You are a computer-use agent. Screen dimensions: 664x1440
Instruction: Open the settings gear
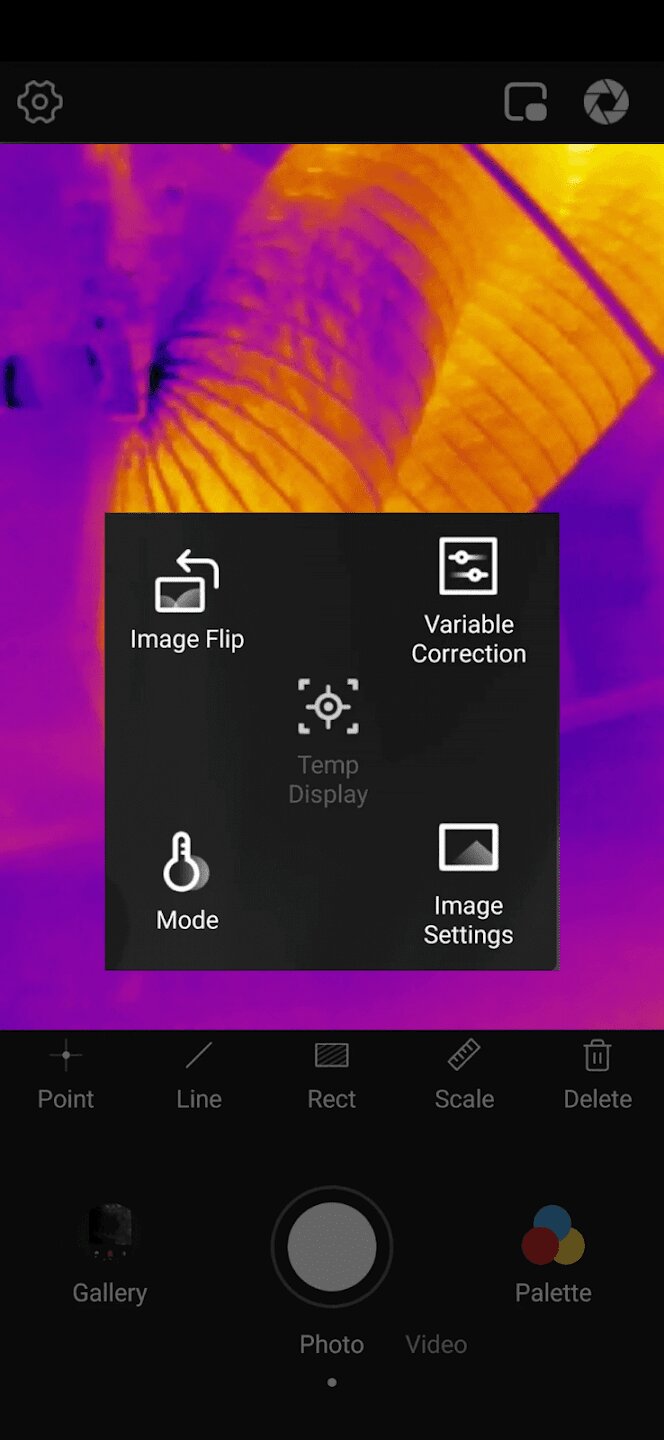[40, 102]
